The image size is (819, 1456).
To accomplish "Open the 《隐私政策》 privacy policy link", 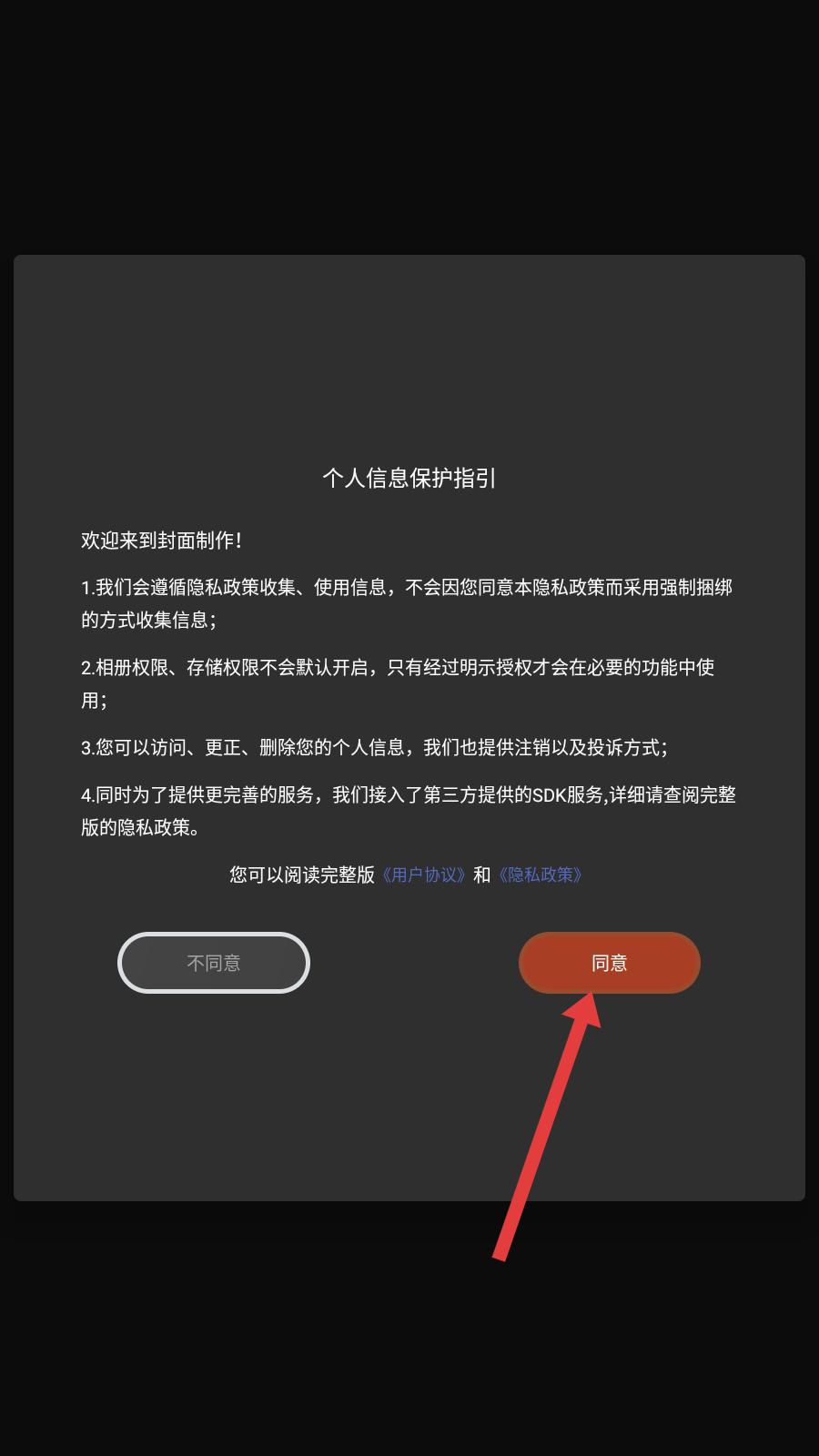I will pos(541,875).
